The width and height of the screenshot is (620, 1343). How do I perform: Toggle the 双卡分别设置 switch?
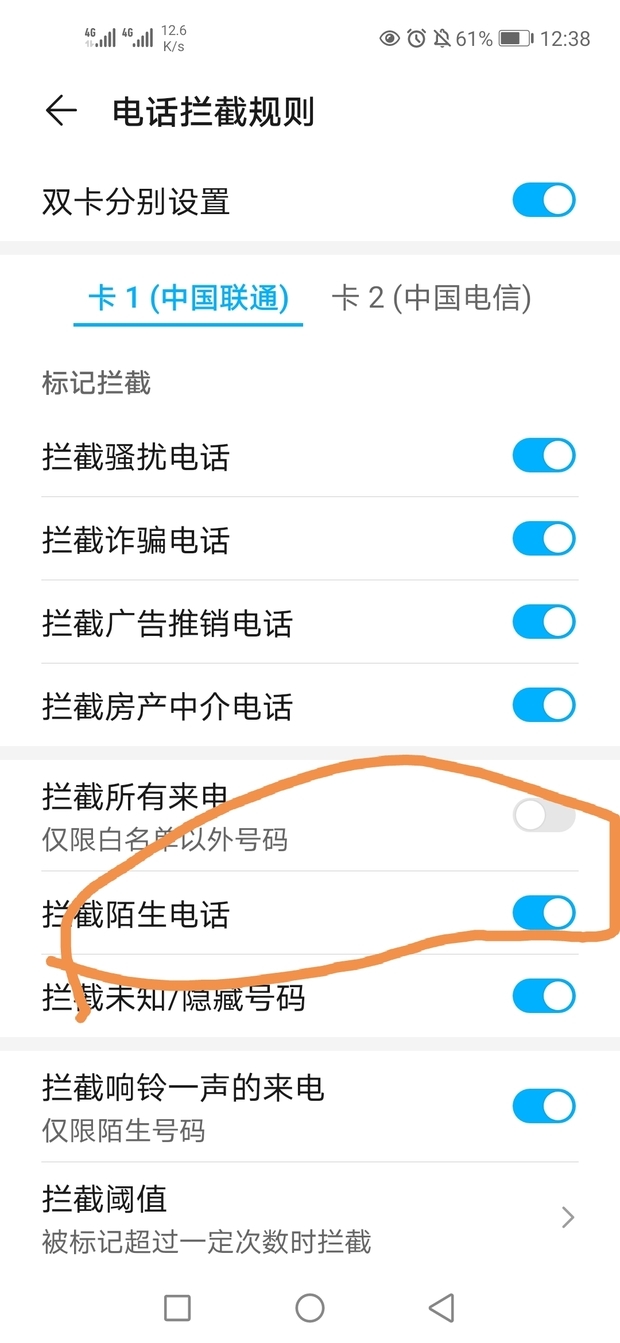pyautogui.click(x=544, y=200)
